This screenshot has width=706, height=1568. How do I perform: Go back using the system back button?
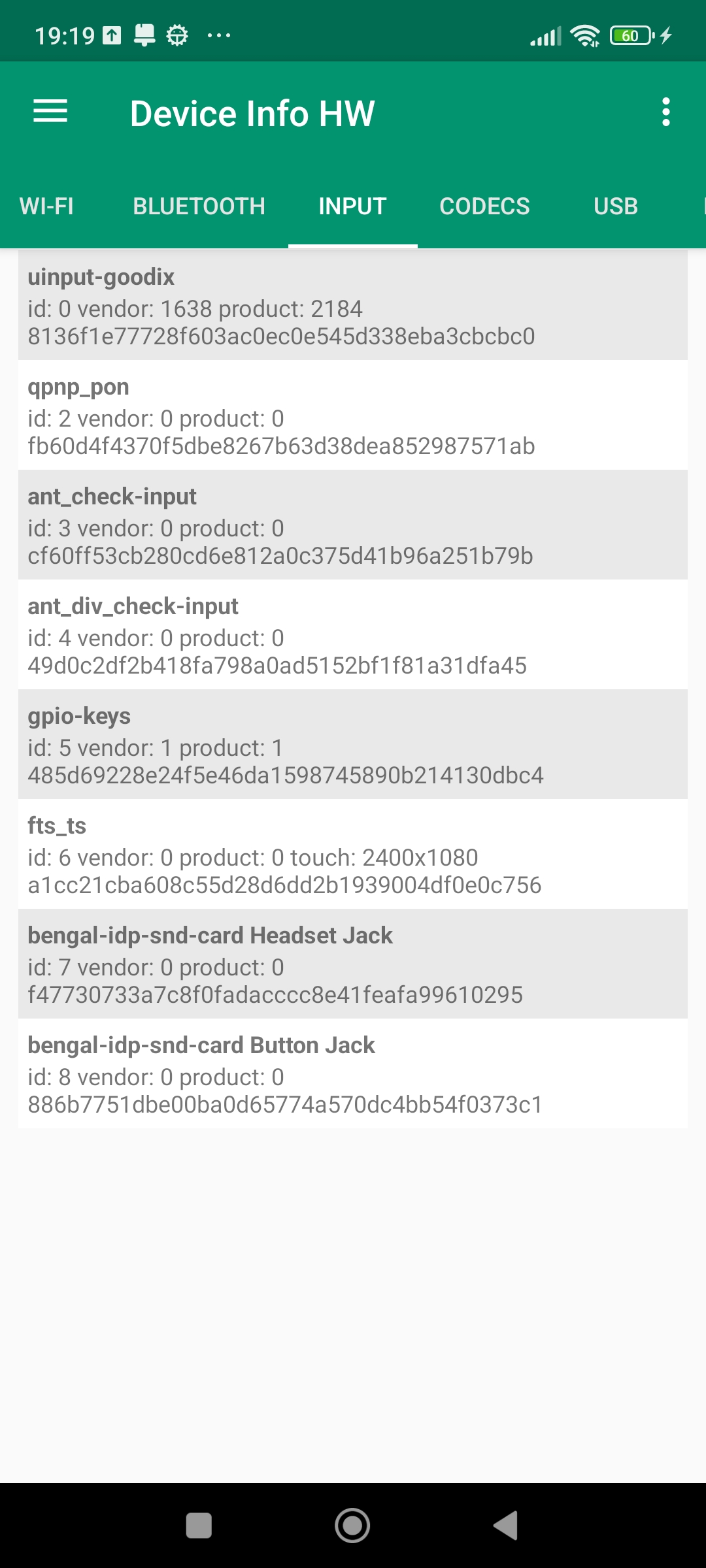pos(505,1526)
